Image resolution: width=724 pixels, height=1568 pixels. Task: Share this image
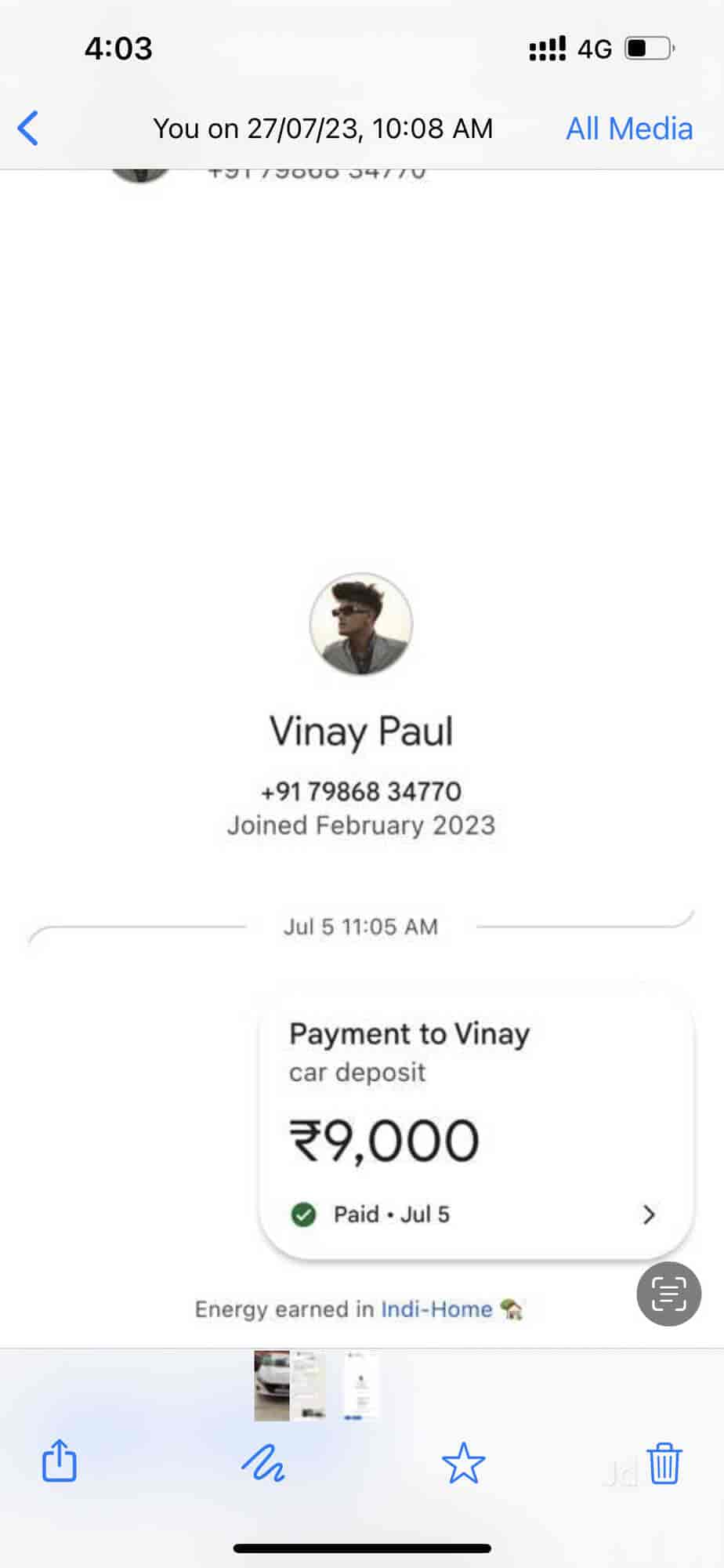pos(59,1461)
